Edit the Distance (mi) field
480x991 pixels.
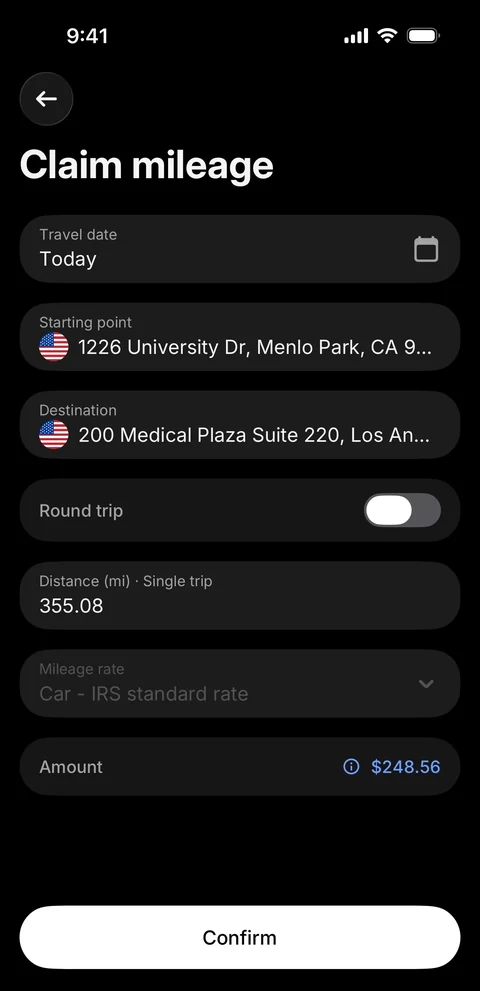pos(240,595)
